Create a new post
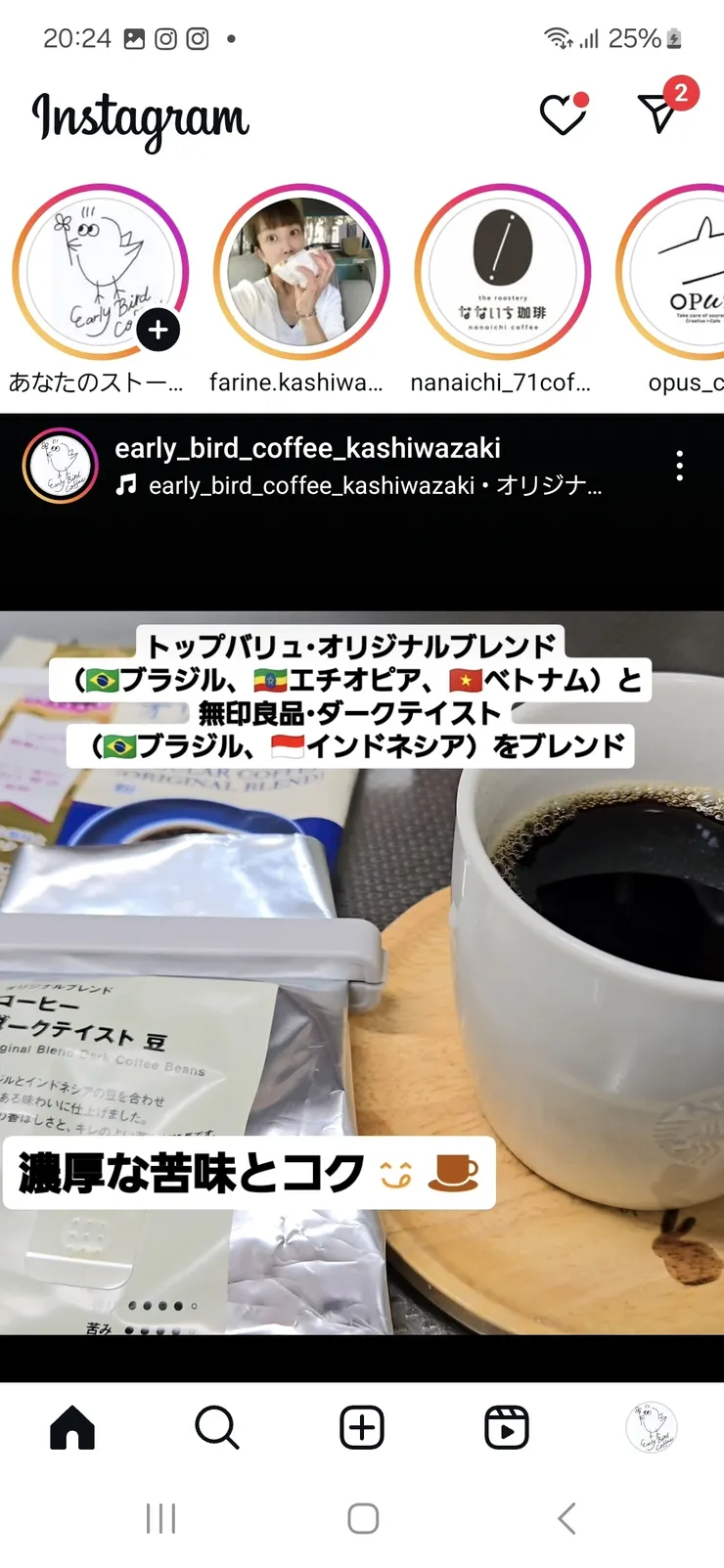The image size is (724, 1568). (362, 1427)
